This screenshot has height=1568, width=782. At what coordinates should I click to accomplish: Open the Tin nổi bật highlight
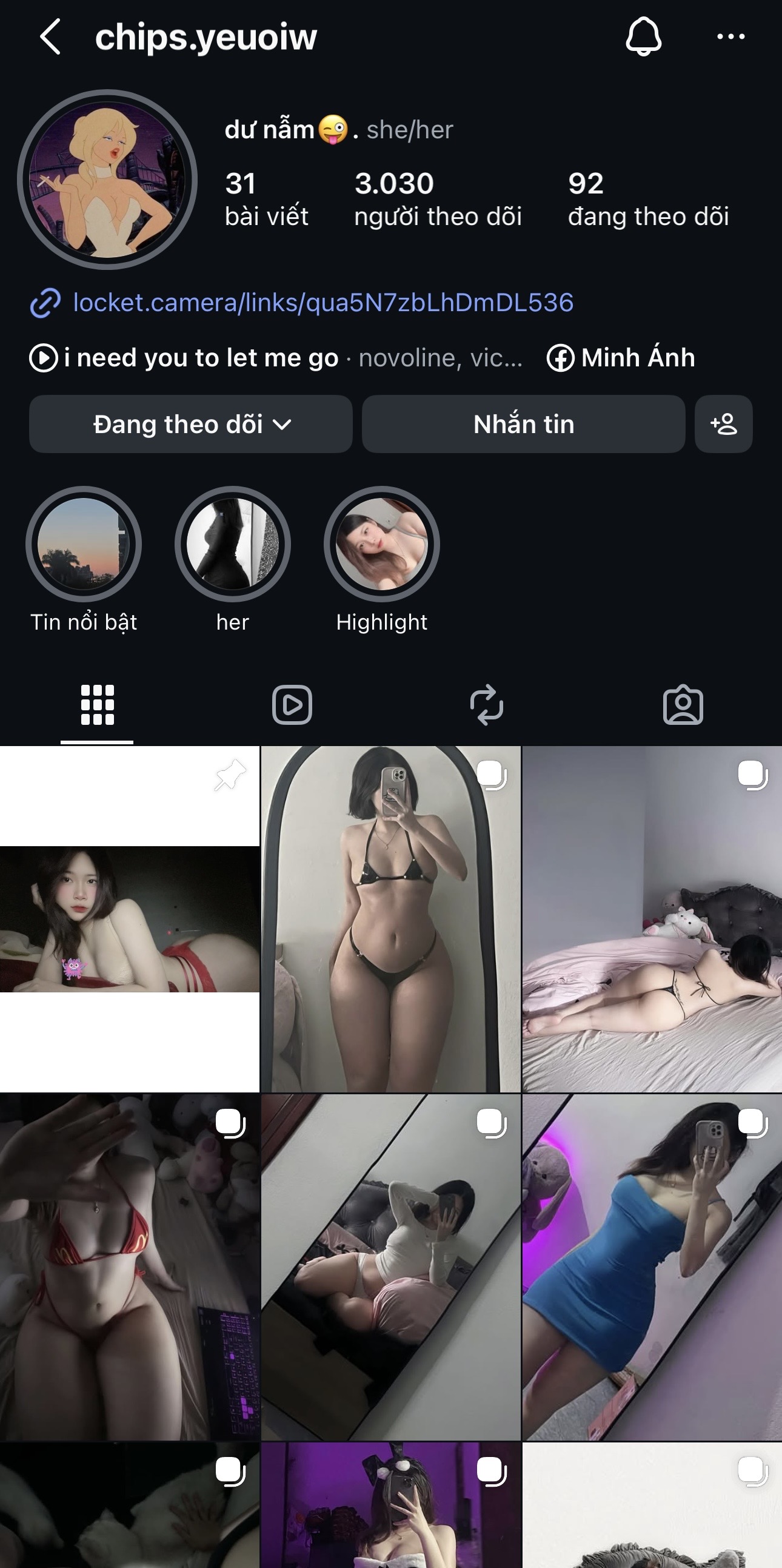83,544
